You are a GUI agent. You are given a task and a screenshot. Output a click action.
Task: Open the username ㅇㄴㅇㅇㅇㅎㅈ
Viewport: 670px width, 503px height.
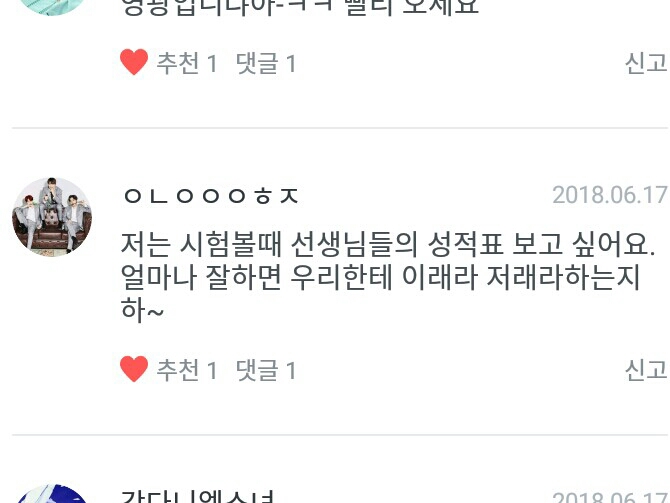211,196
